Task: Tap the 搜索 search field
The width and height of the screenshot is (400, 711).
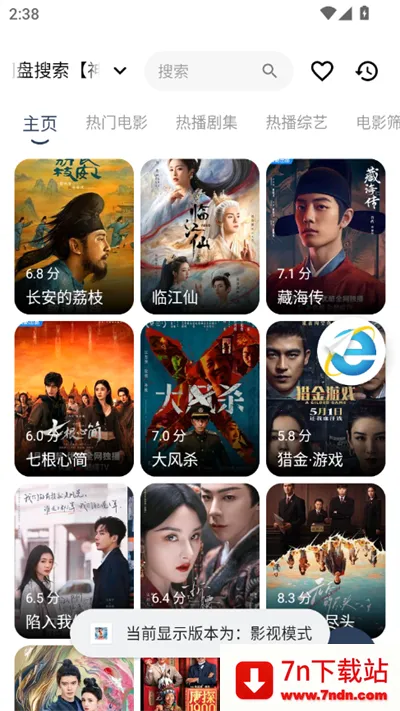Action: coord(219,71)
